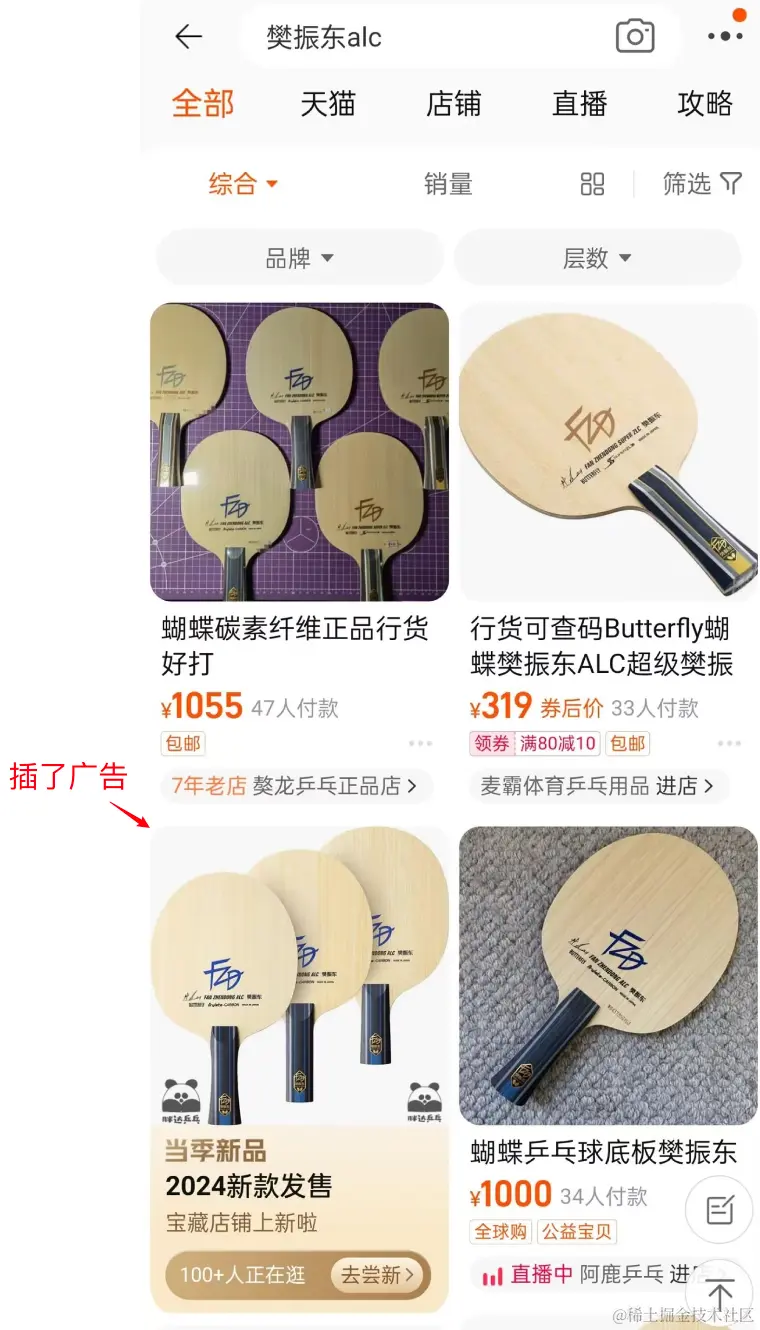Open camera image search

pyautogui.click(x=635, y=38)
